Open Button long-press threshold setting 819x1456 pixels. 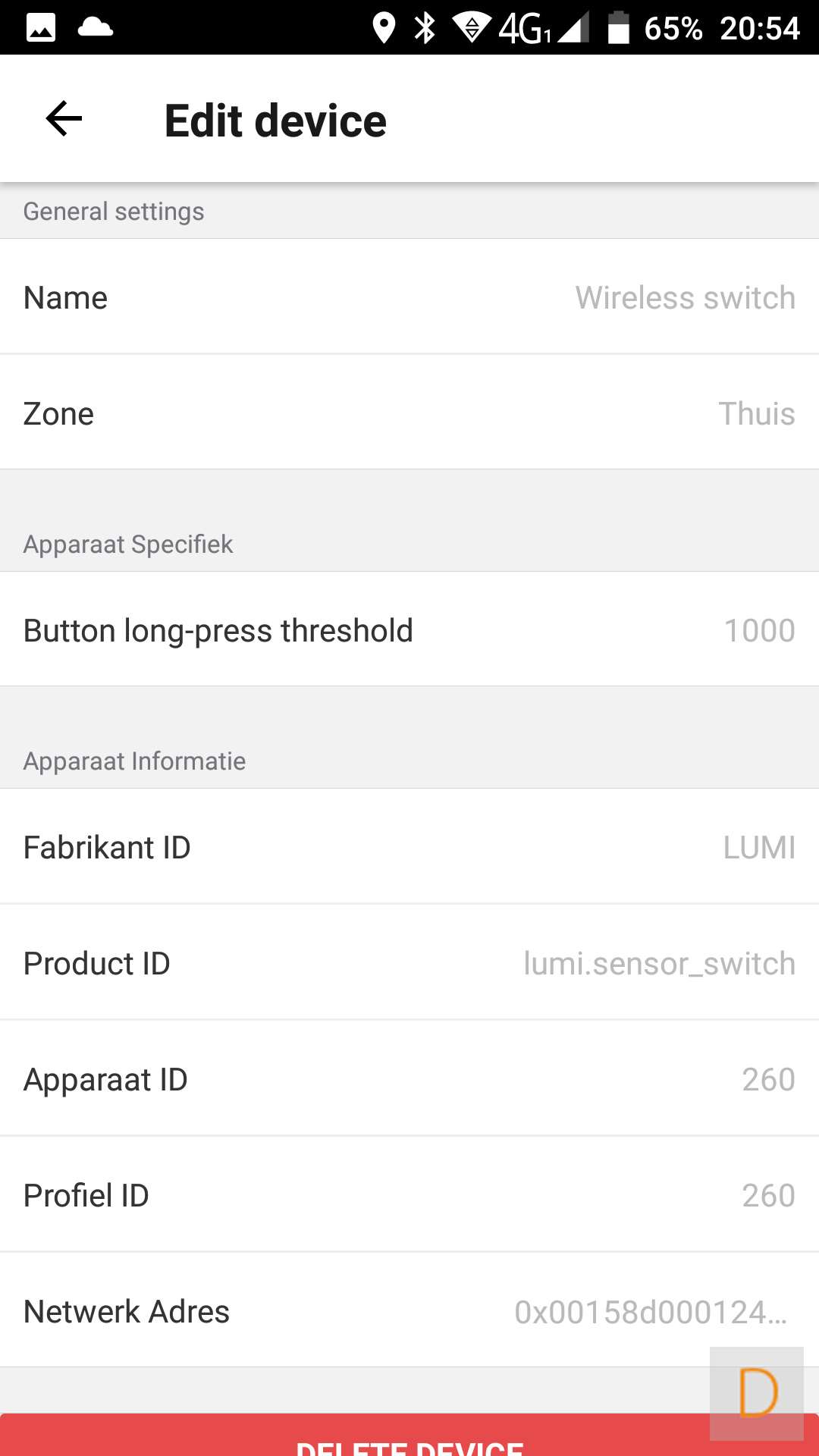tap(409, 630)
